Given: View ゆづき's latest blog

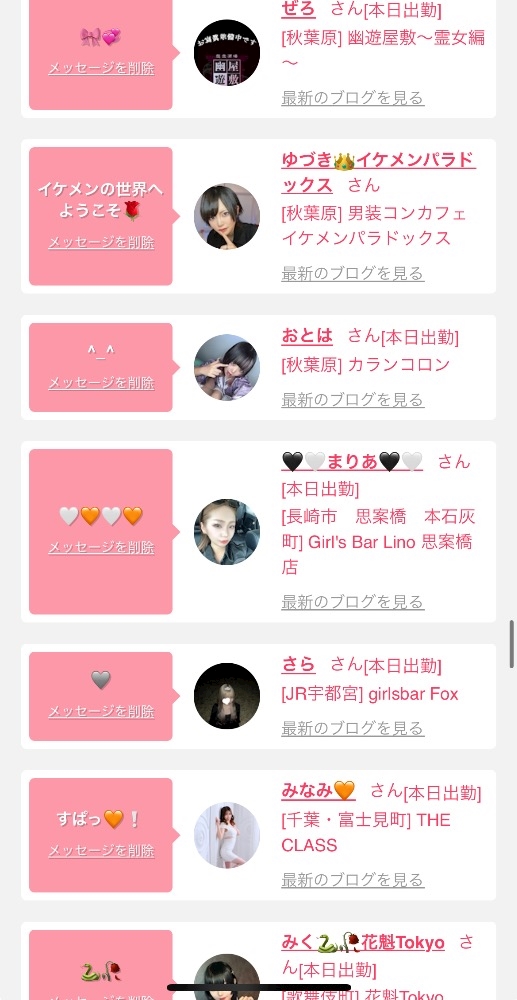Looking at the screenshot, I should (353, 274).
